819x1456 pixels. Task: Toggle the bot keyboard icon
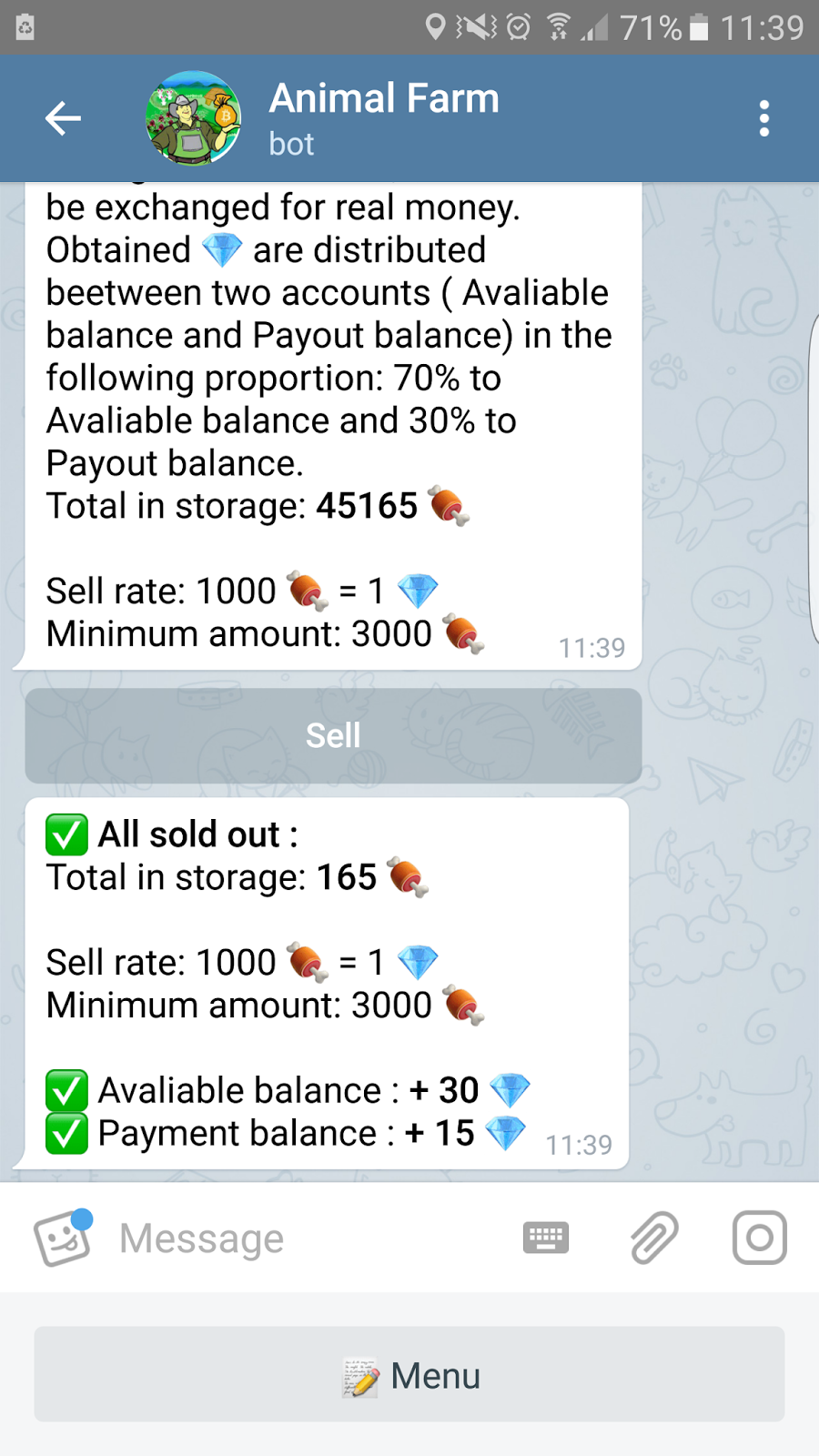point(546,1238)
